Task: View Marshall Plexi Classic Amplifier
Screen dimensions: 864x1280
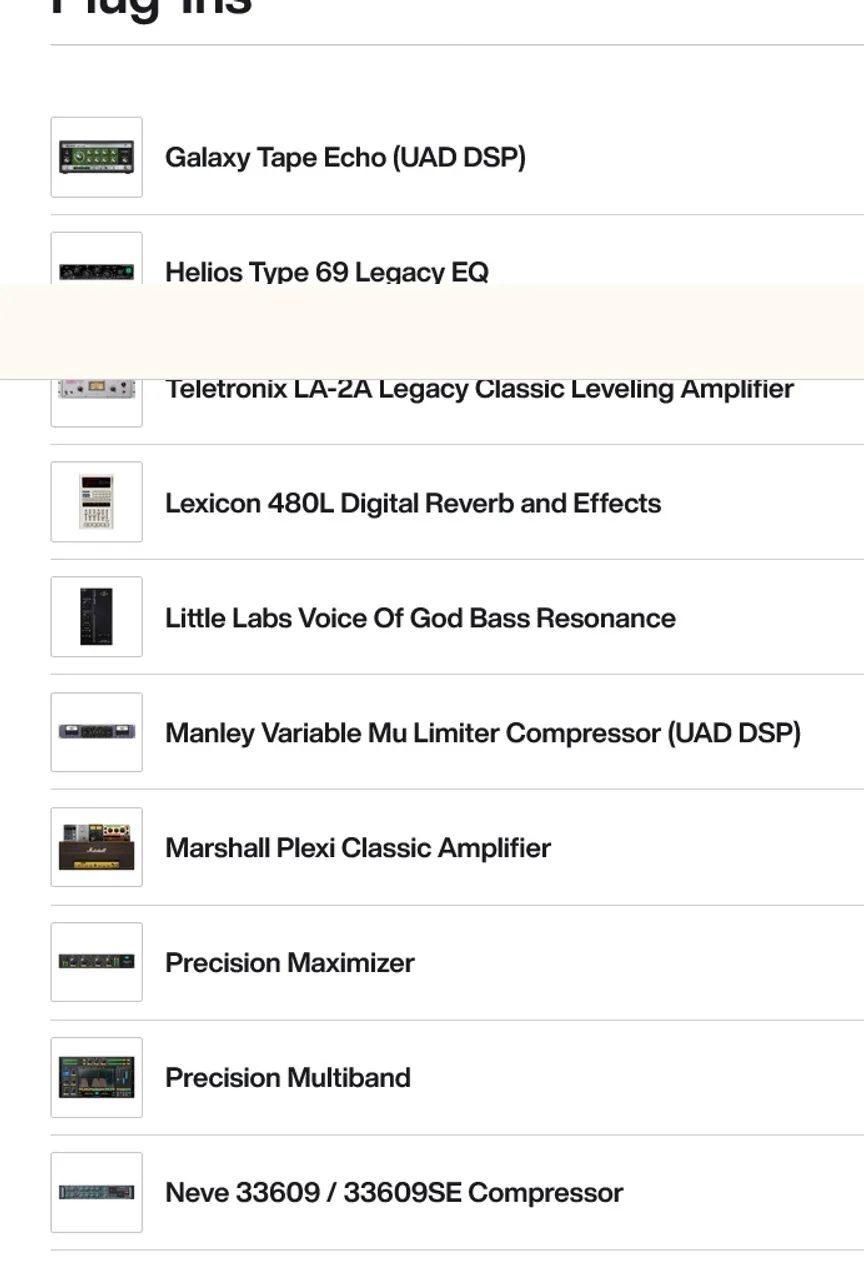Action: (357, 848)
